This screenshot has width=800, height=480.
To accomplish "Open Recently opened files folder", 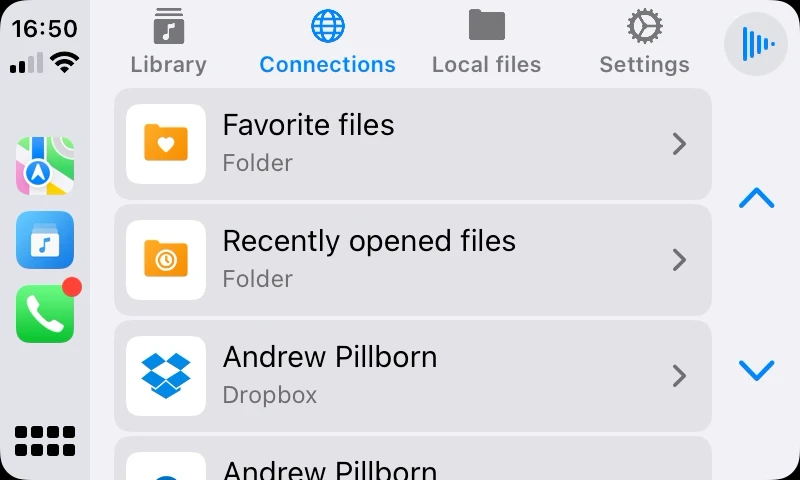I will [x=412, y=260].
